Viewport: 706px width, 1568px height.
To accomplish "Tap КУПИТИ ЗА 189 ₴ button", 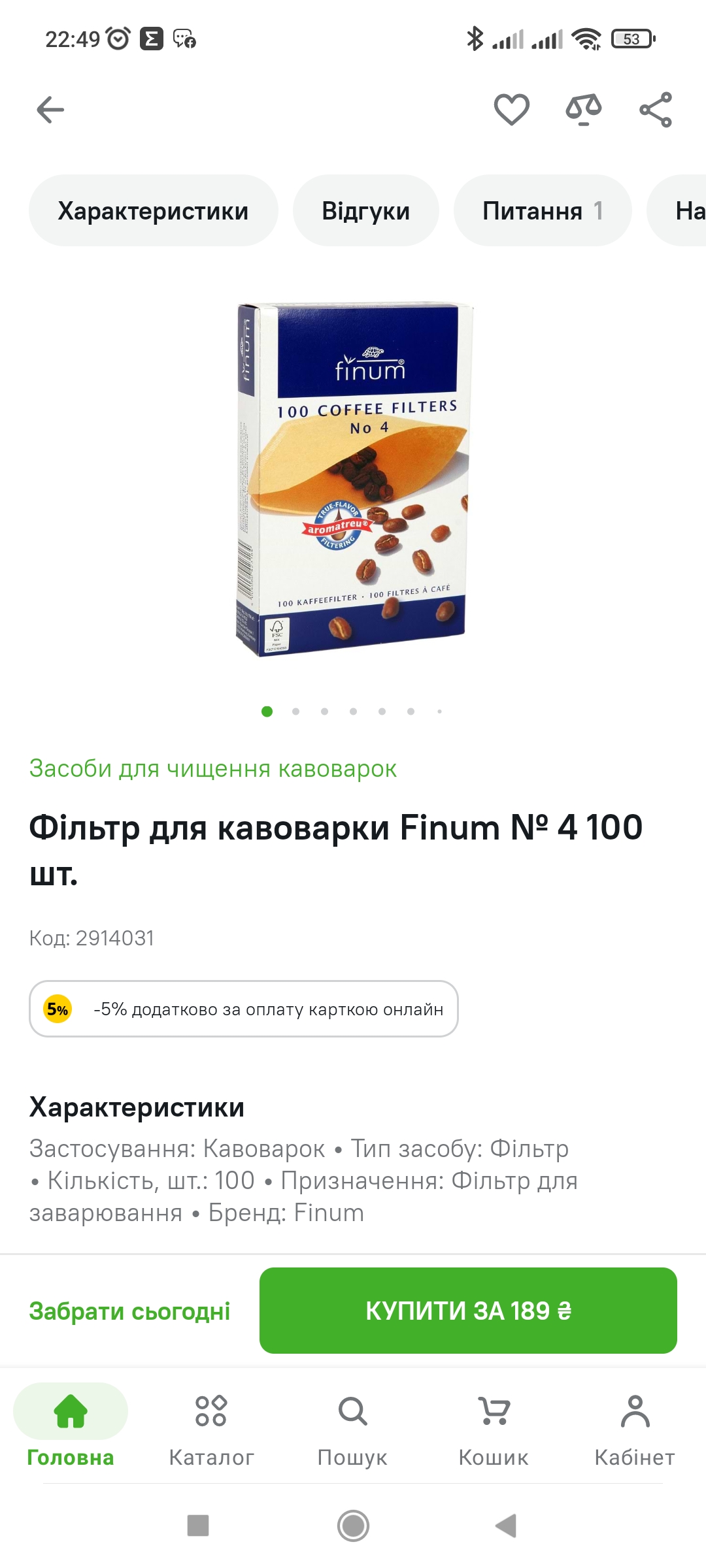I will coord(468,1311).
